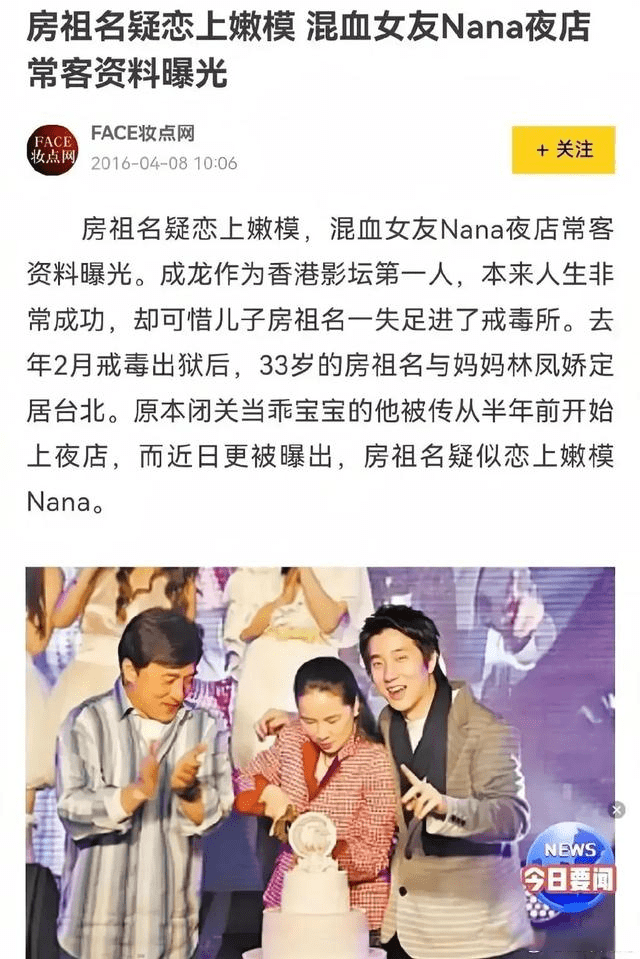640x959 pixels.
Task: Follow the FACE妆点网 account
Action: [563, 150]
